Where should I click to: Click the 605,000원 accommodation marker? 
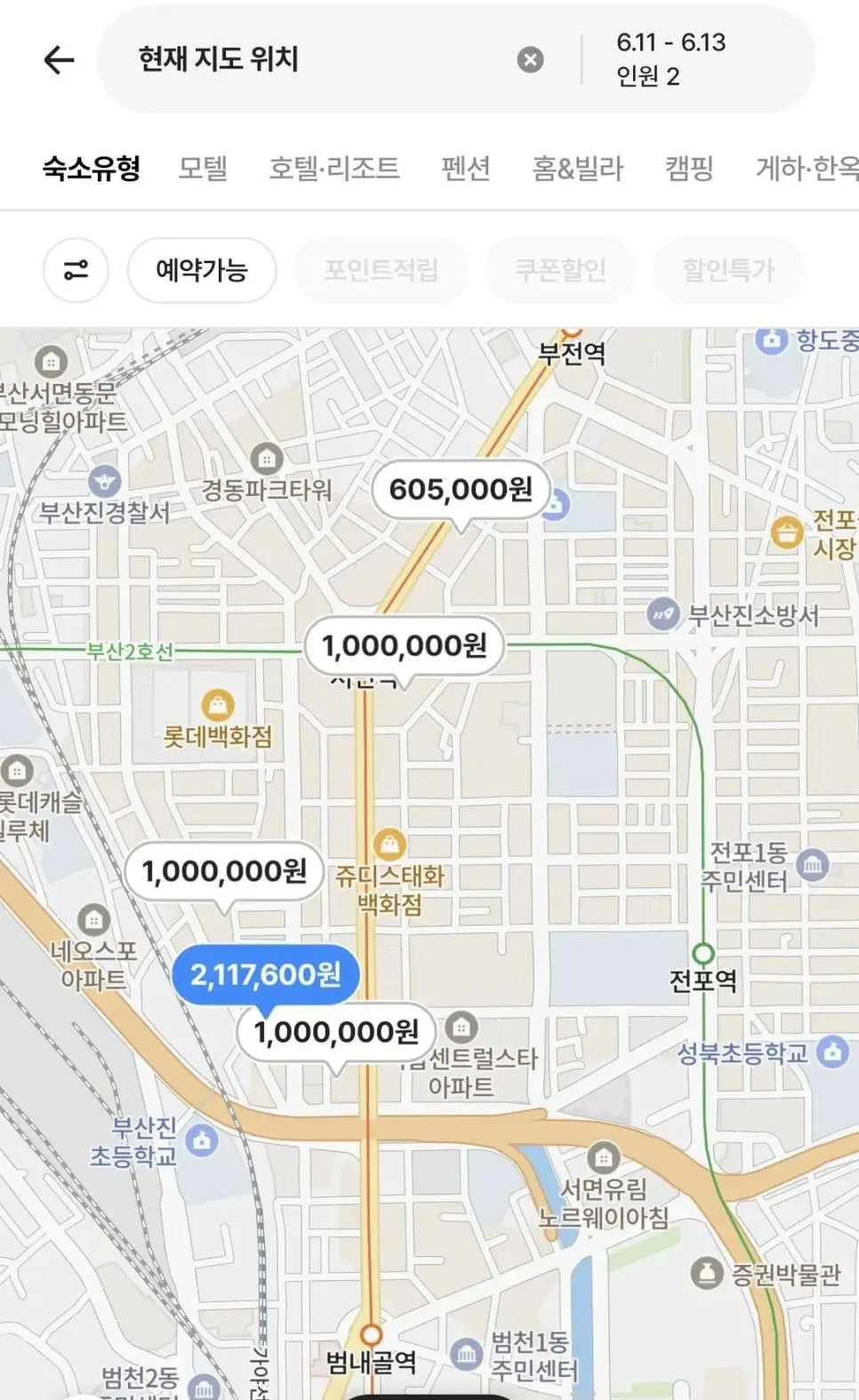[x=463, y=488]
